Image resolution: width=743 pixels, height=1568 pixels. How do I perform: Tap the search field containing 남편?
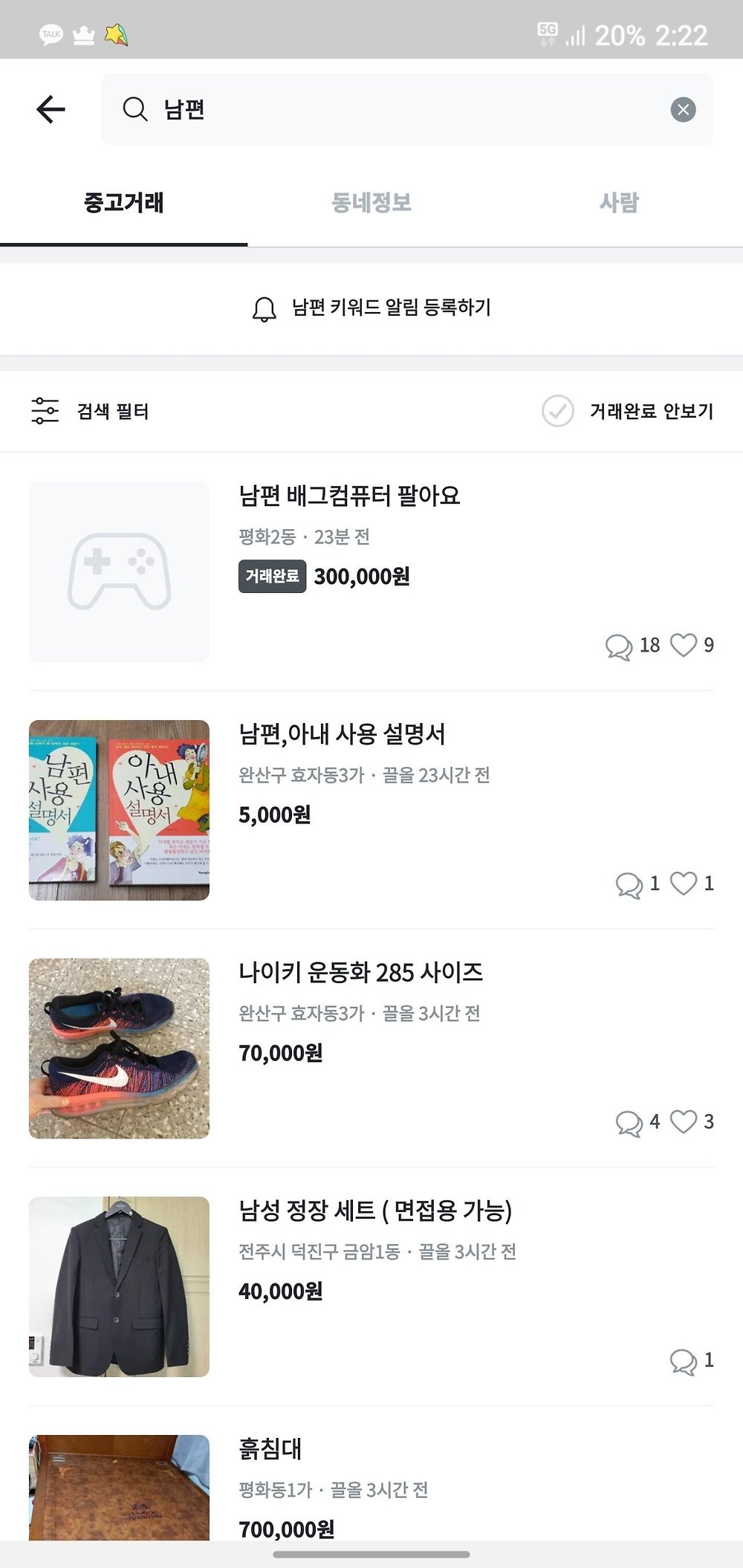[x=401, y=109]
